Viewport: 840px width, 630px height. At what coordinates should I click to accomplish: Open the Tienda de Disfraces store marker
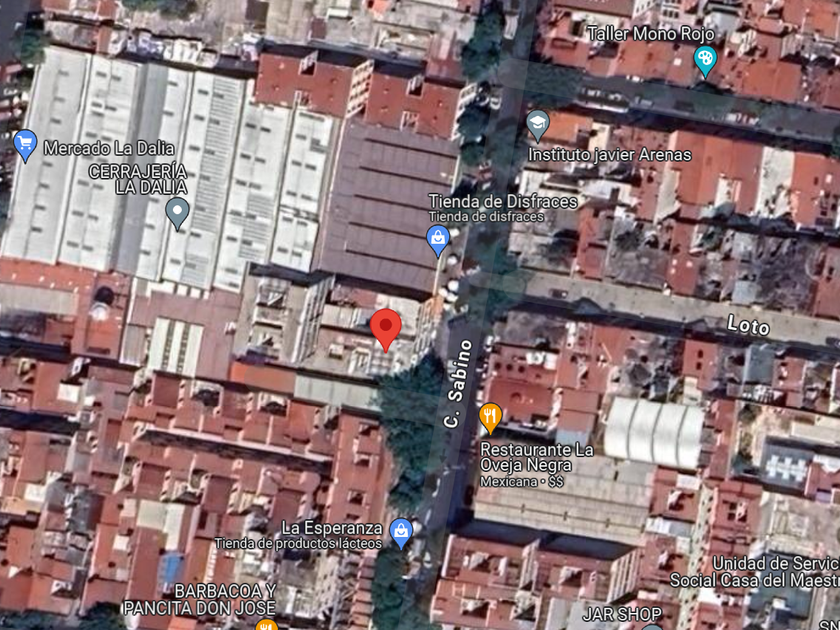[x=438, y=239]
